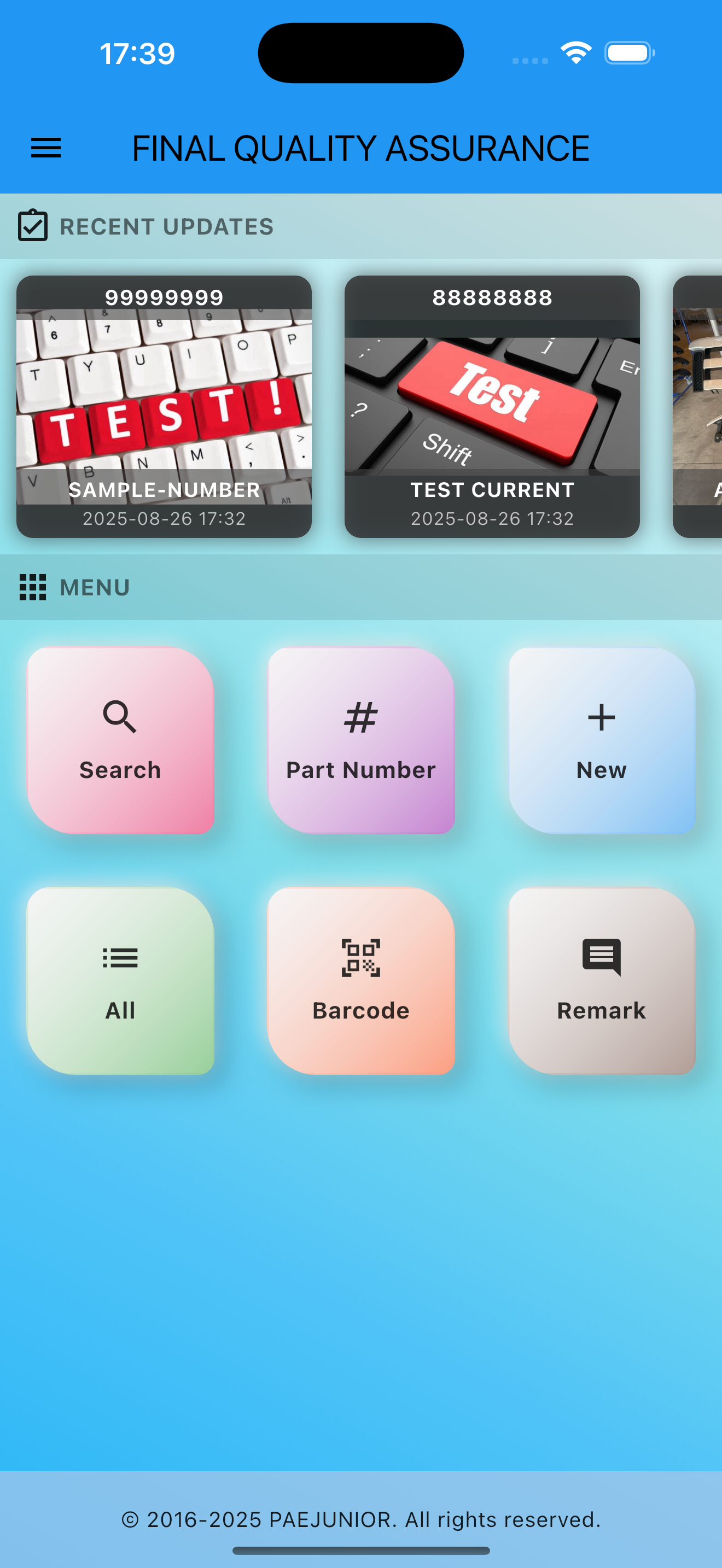Select the Part Number tile
Image resolution: width=722 pixels, height=1568 pixels.
(x=361, y=740)
